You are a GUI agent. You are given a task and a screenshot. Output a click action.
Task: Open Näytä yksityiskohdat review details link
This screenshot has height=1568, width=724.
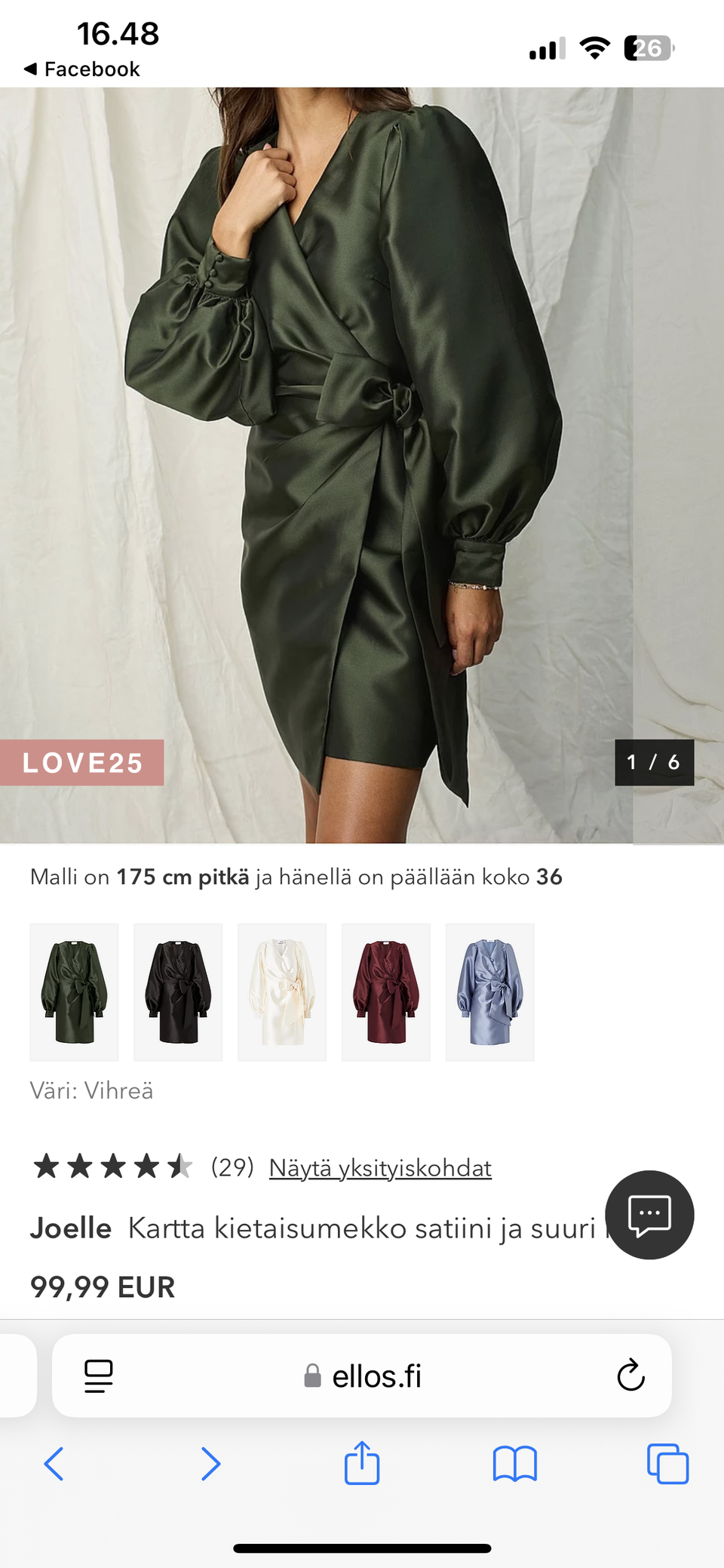click(380, 1168)
